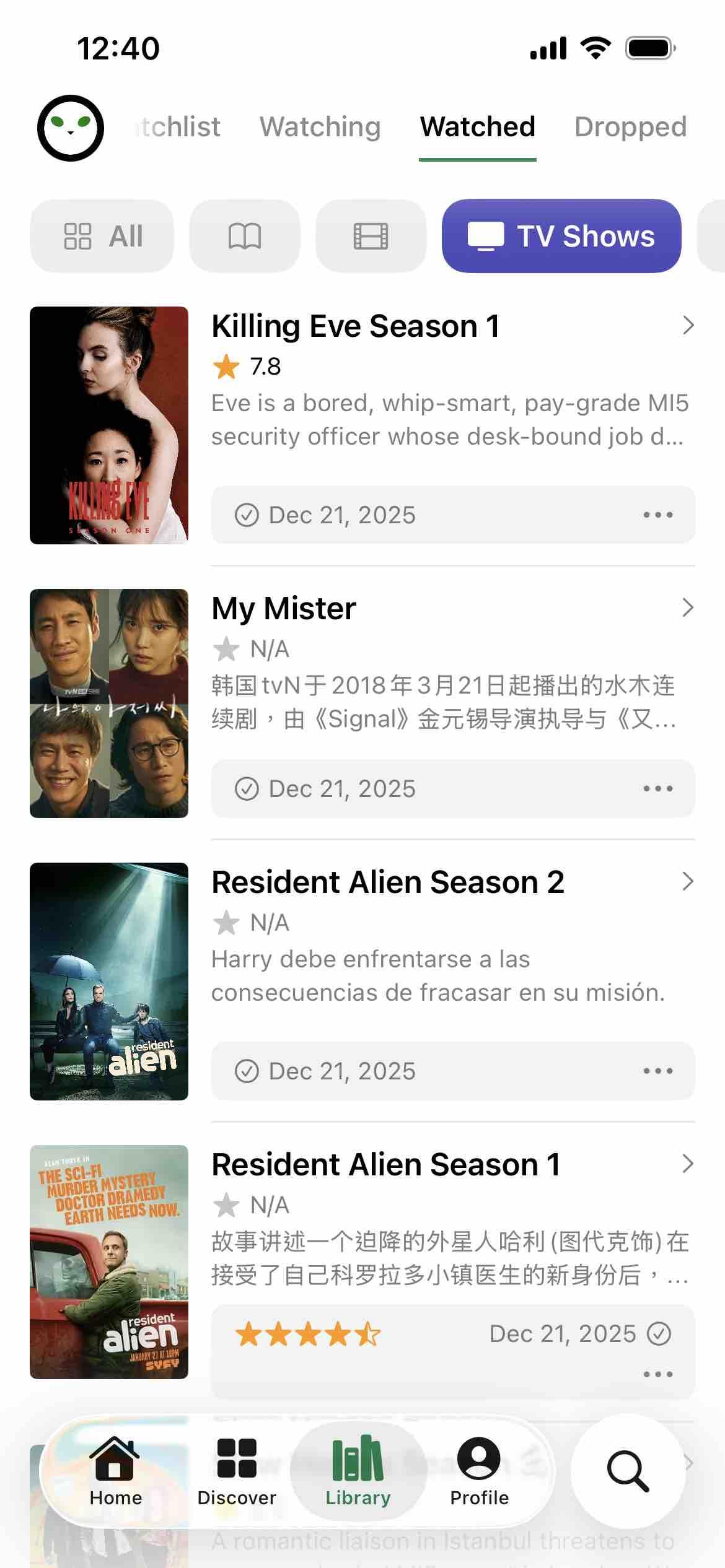The height and width of the screenshot is (1568, 725).
Task: Open more options for Resident Alien Season 2
Action: (657, 1071)
